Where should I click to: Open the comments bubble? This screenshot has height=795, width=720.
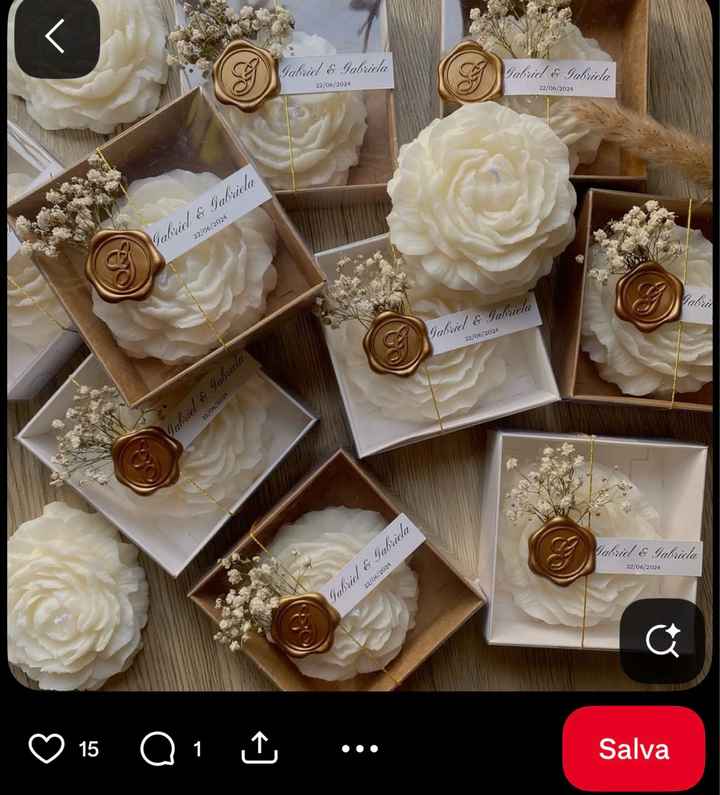click(x=158, y=748)
